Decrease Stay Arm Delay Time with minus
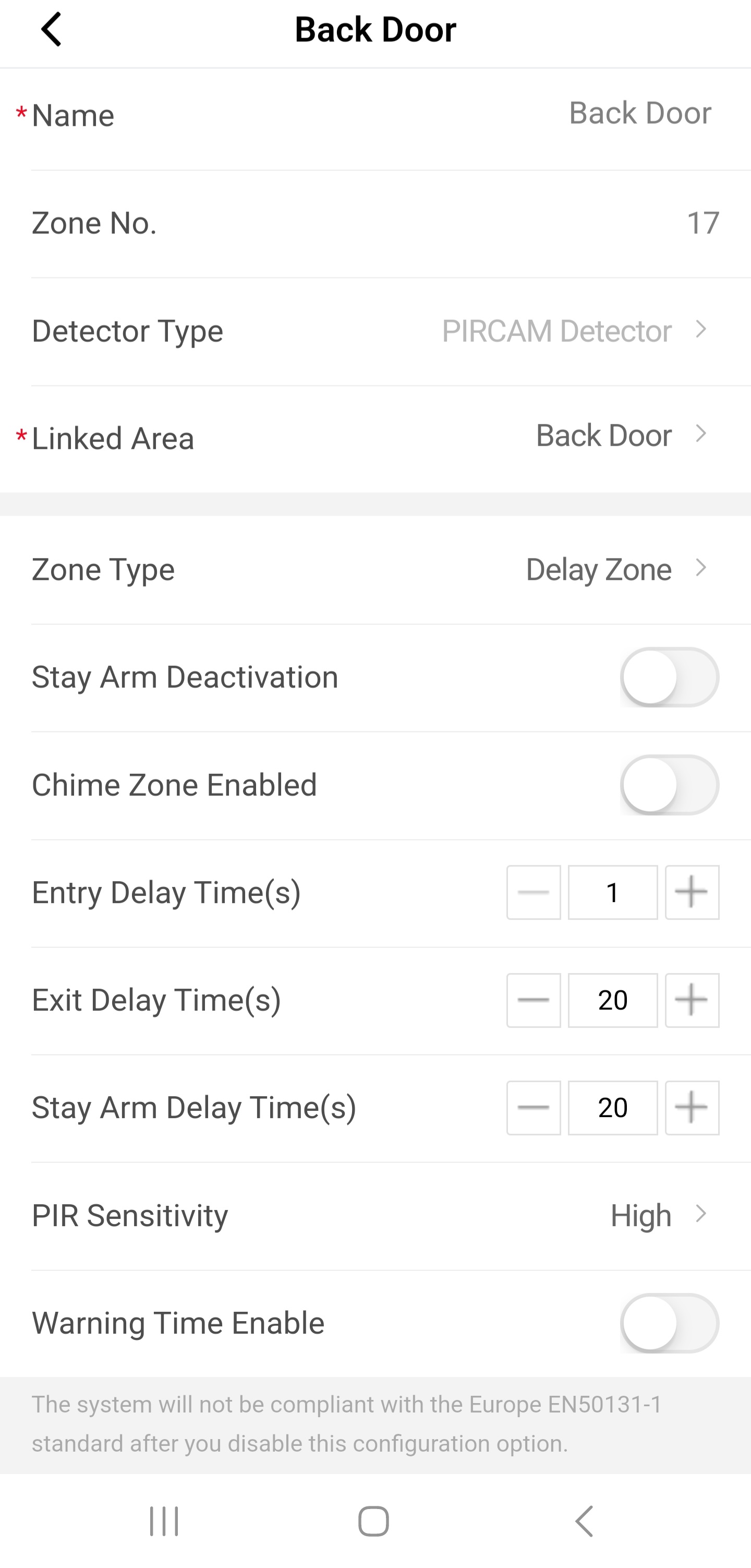Image resolution: width=751 pixels, height=1568 pixels. 533,1108
